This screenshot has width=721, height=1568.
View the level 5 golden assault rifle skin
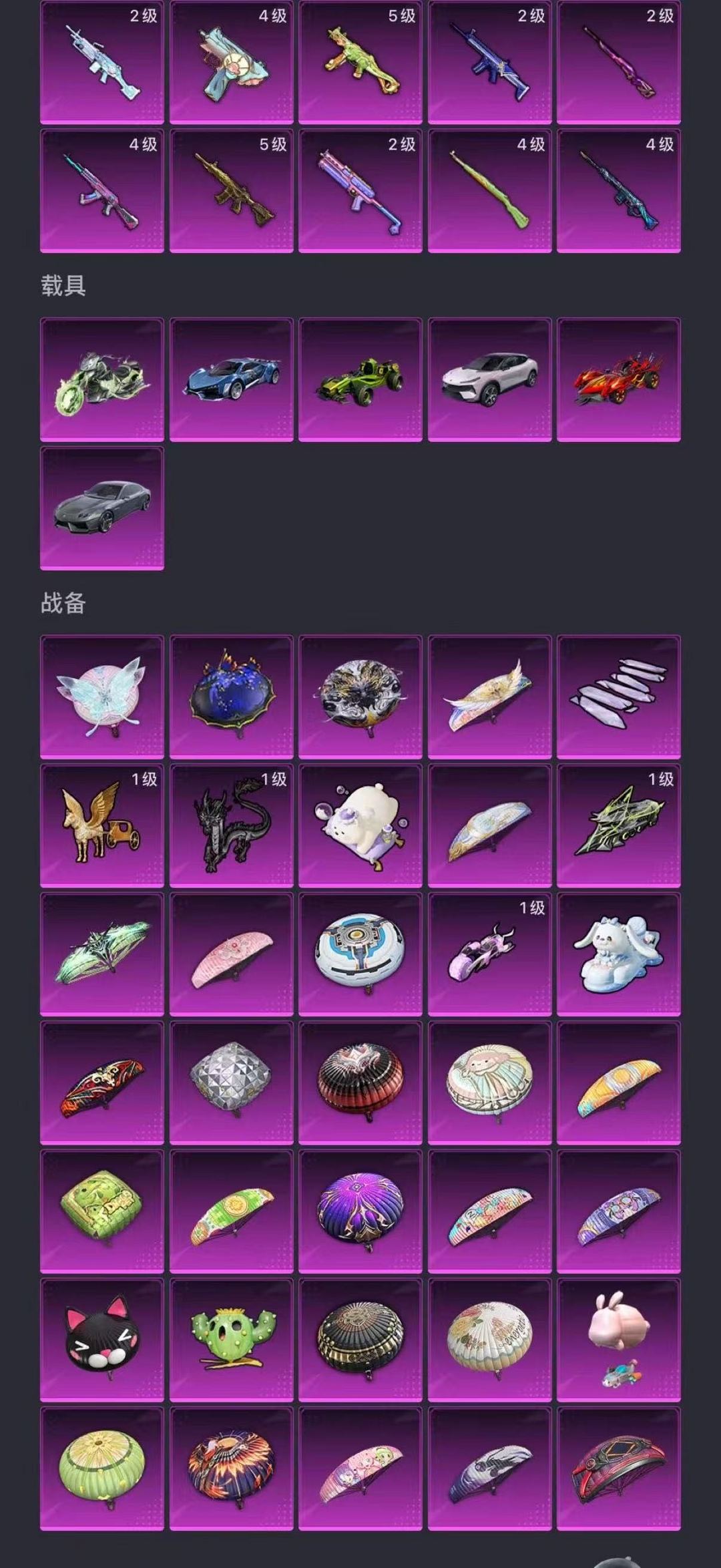[232, 191]
